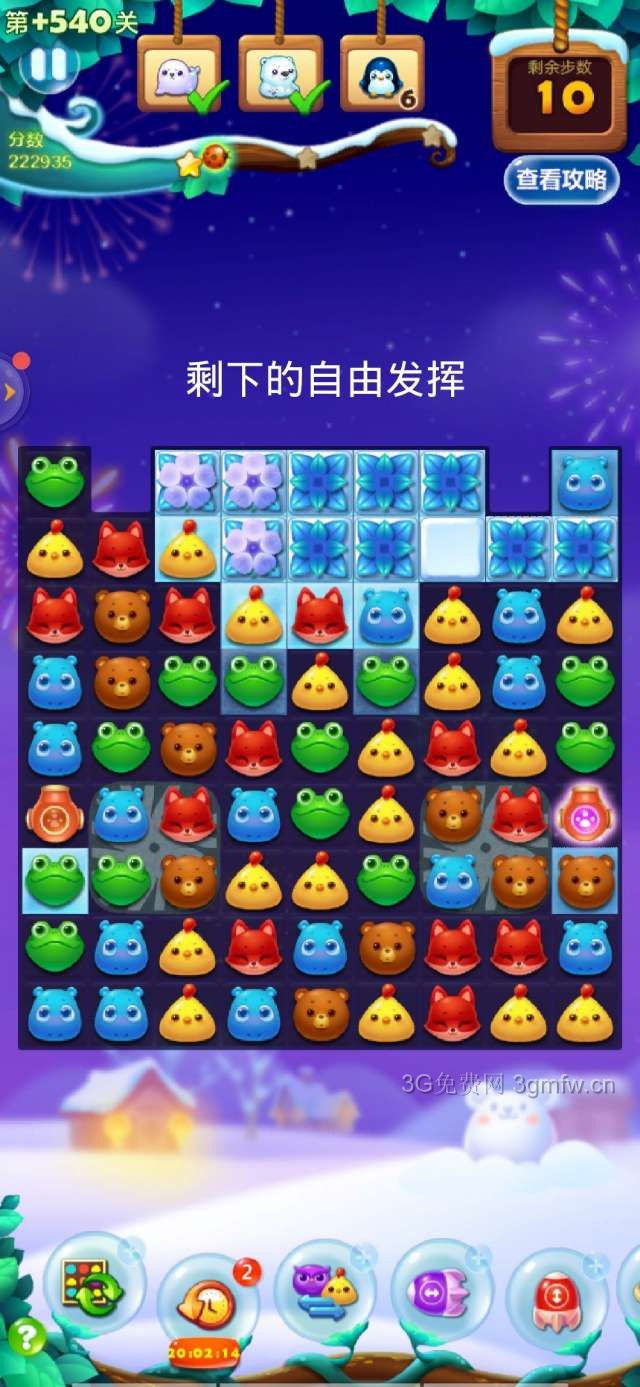Open 查看攻略 strategy guide

(x=561, y=180)
